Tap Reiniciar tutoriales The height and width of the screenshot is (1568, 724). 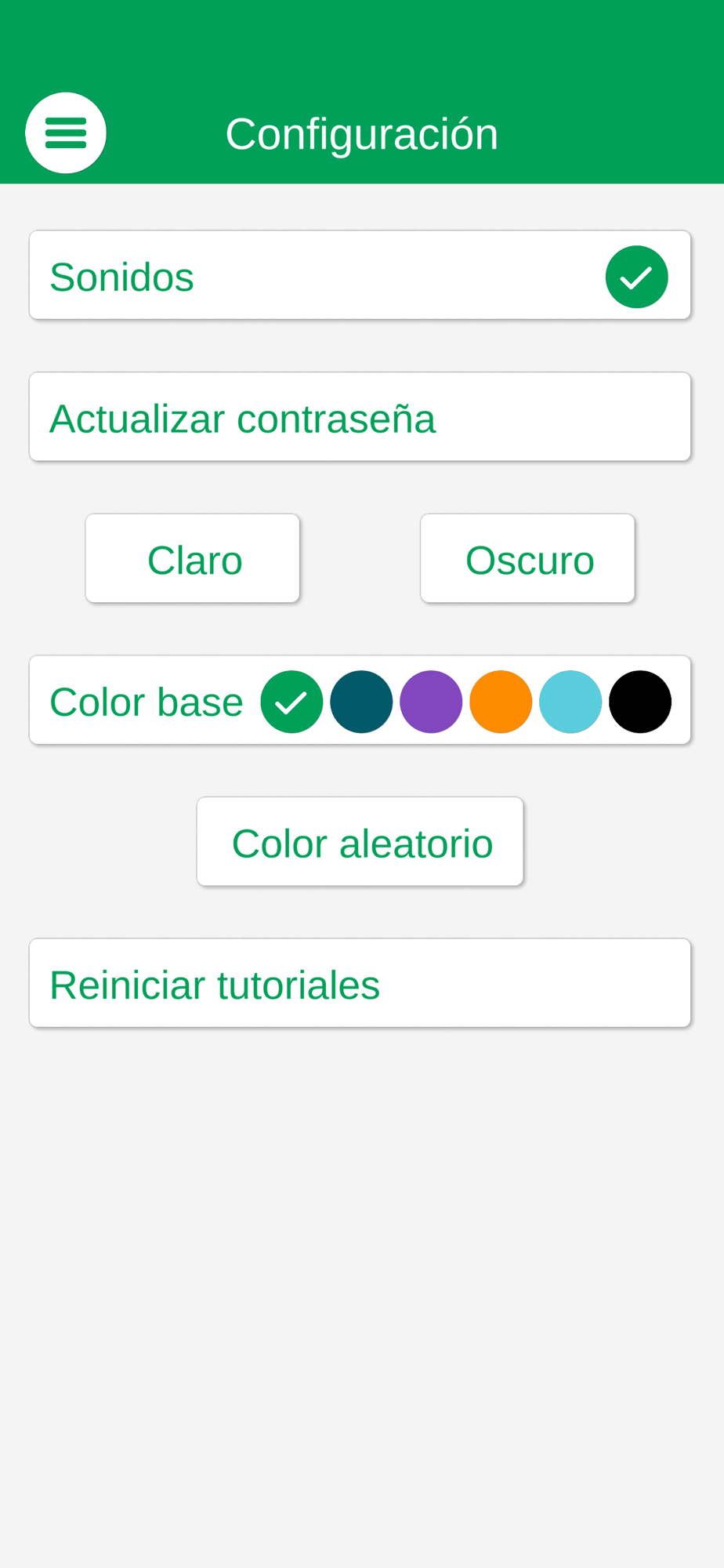pyautogui.click(x=360, y=983)
